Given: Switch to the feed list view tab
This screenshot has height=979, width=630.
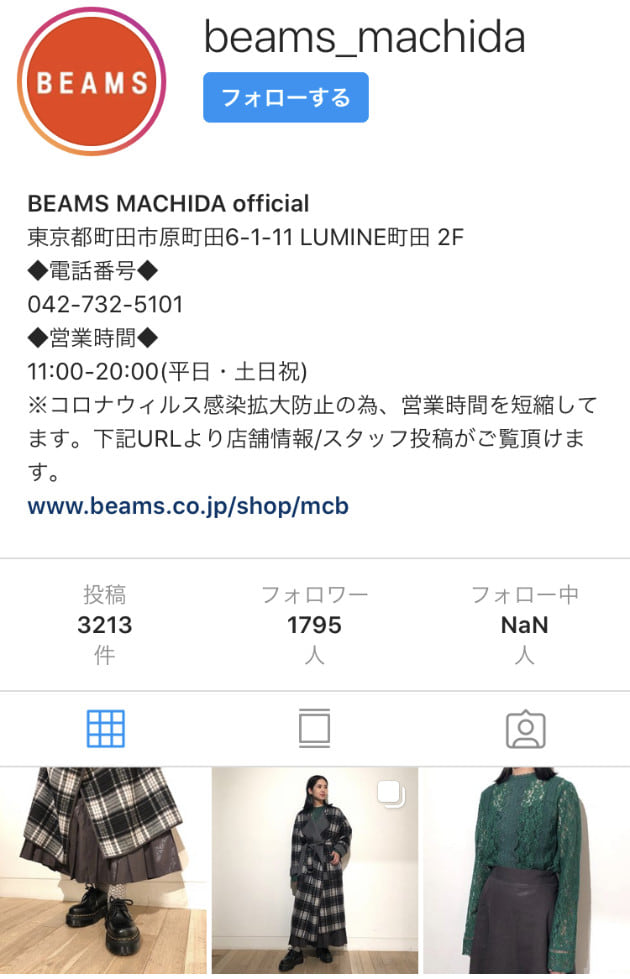Looking at the screenshot, I should pyautogui.click(x=314, y=729).
